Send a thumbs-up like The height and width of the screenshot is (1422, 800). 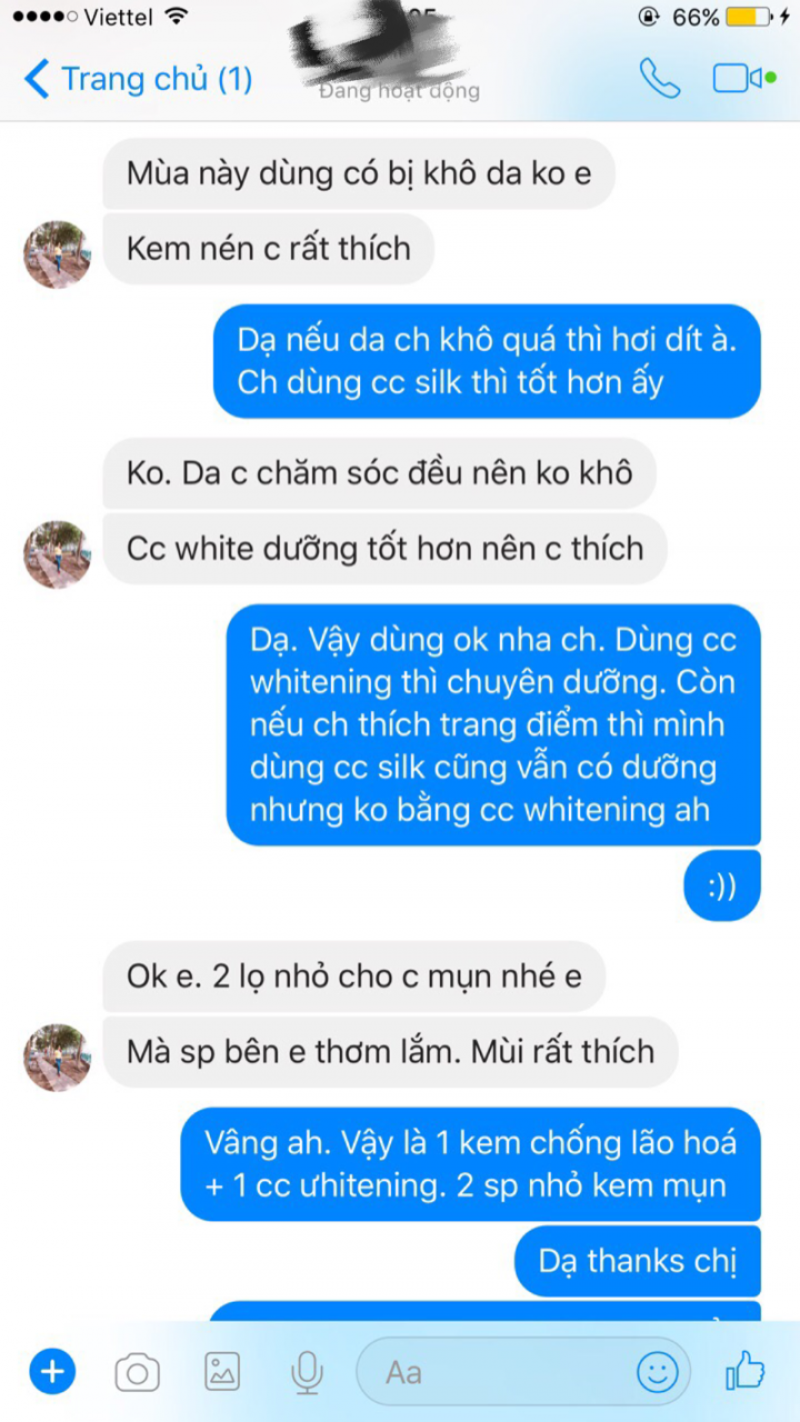point(745,1370)
